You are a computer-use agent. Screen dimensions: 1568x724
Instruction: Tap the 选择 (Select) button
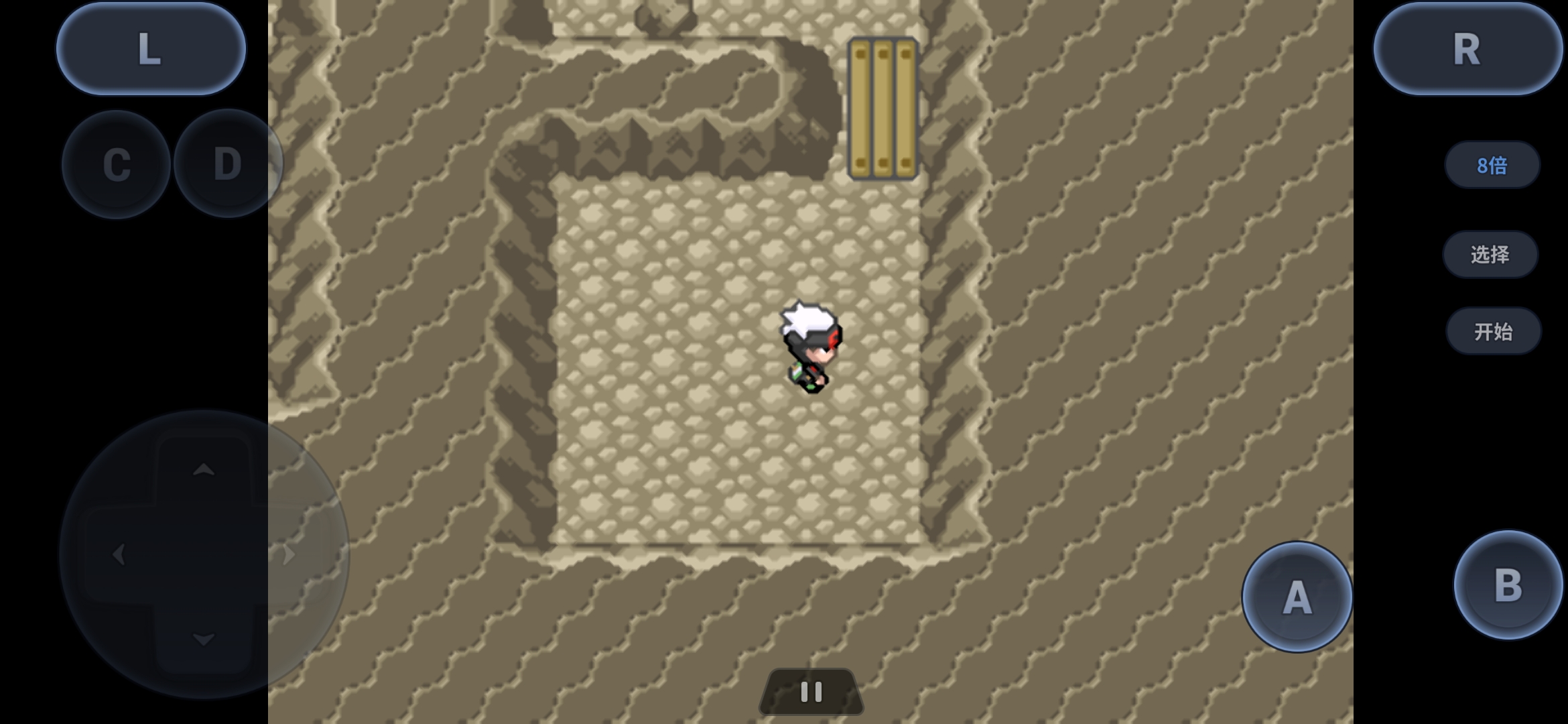(1490, 254)
